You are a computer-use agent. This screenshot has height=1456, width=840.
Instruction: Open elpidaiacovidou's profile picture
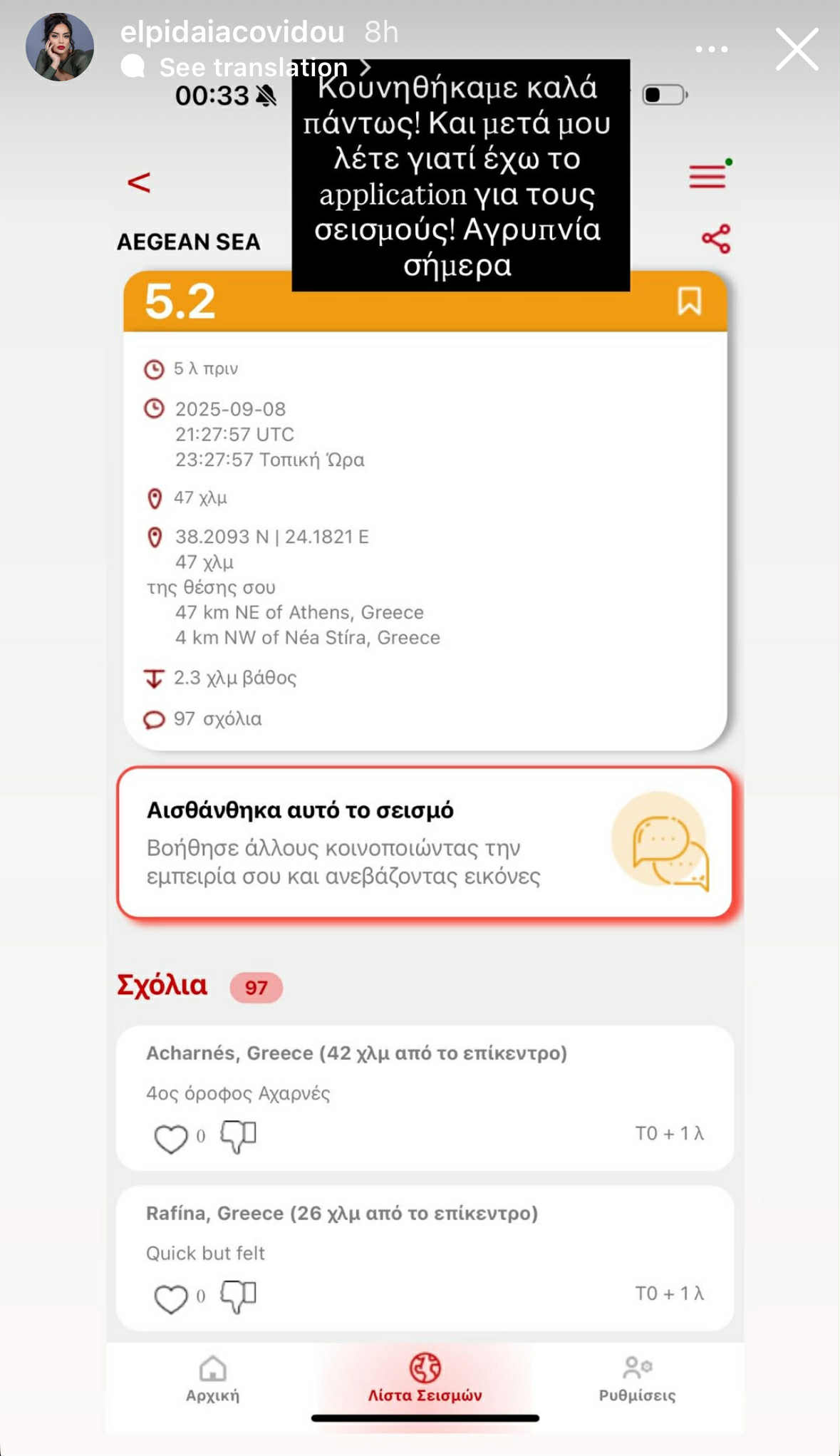[60, 47]
